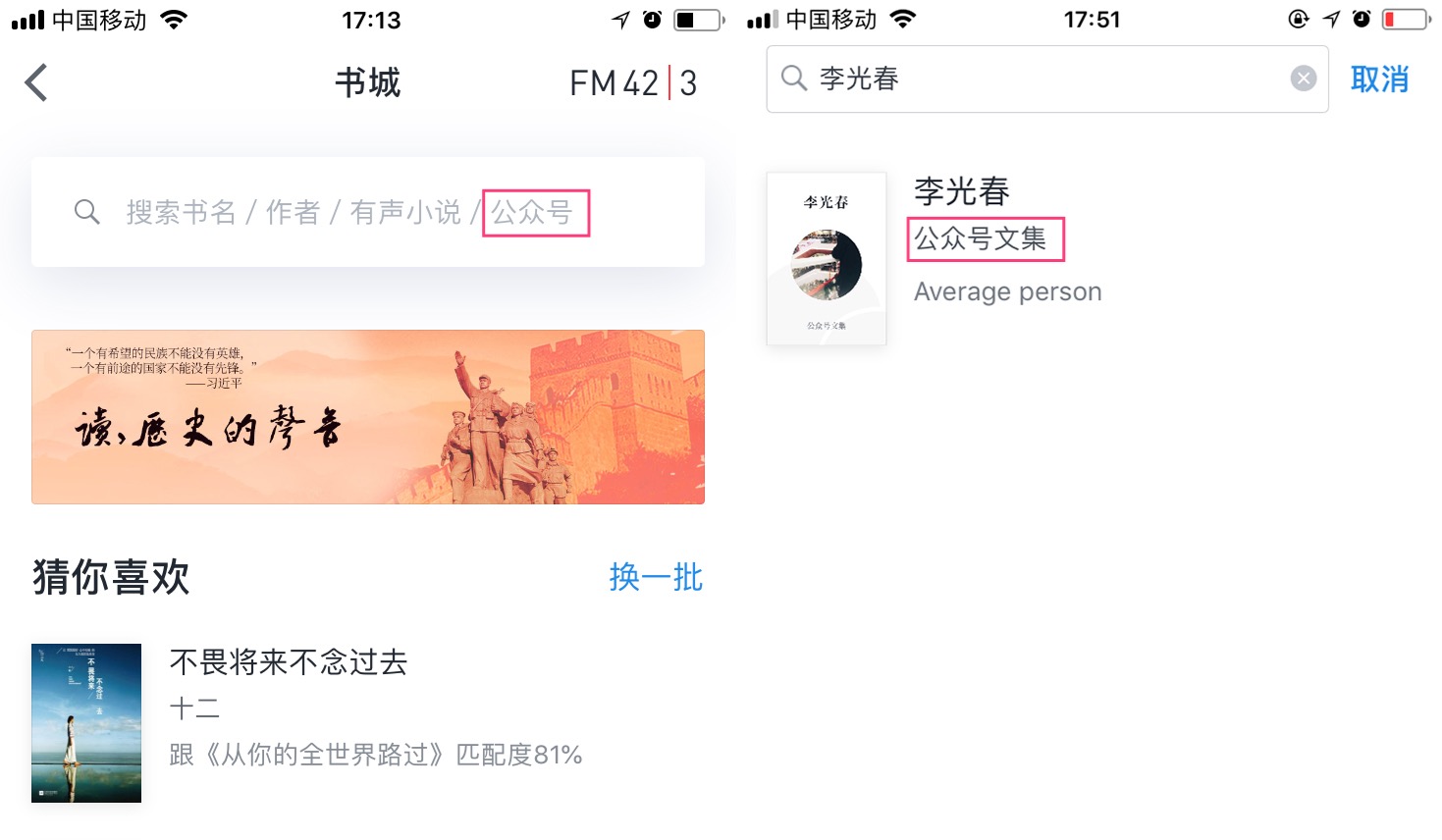Clear the 李光春 search text
The width and height of the screenshot is (1442, 840).
[1303, 79]
